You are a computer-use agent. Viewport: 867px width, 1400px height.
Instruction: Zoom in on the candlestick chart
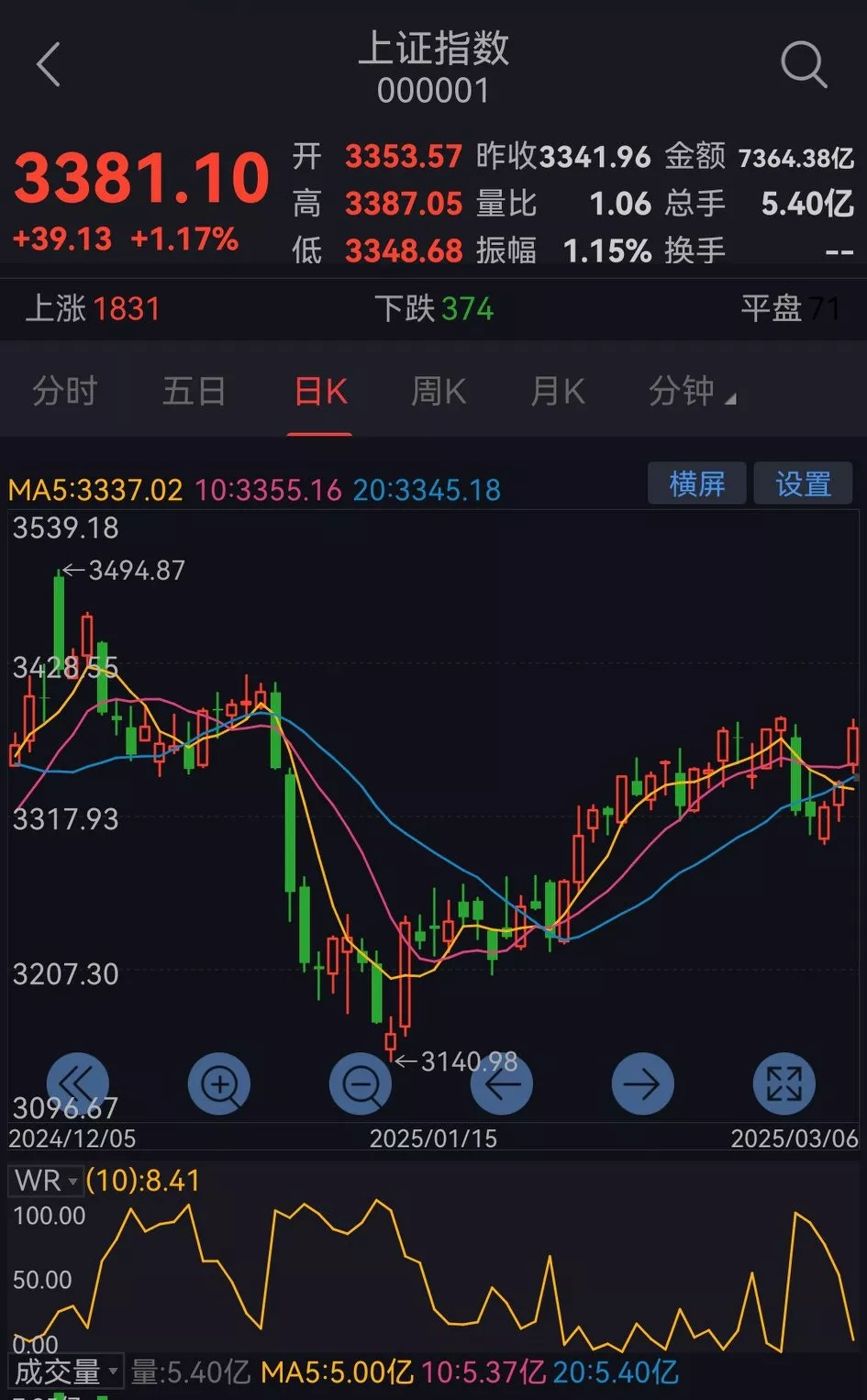(219, 1083)
